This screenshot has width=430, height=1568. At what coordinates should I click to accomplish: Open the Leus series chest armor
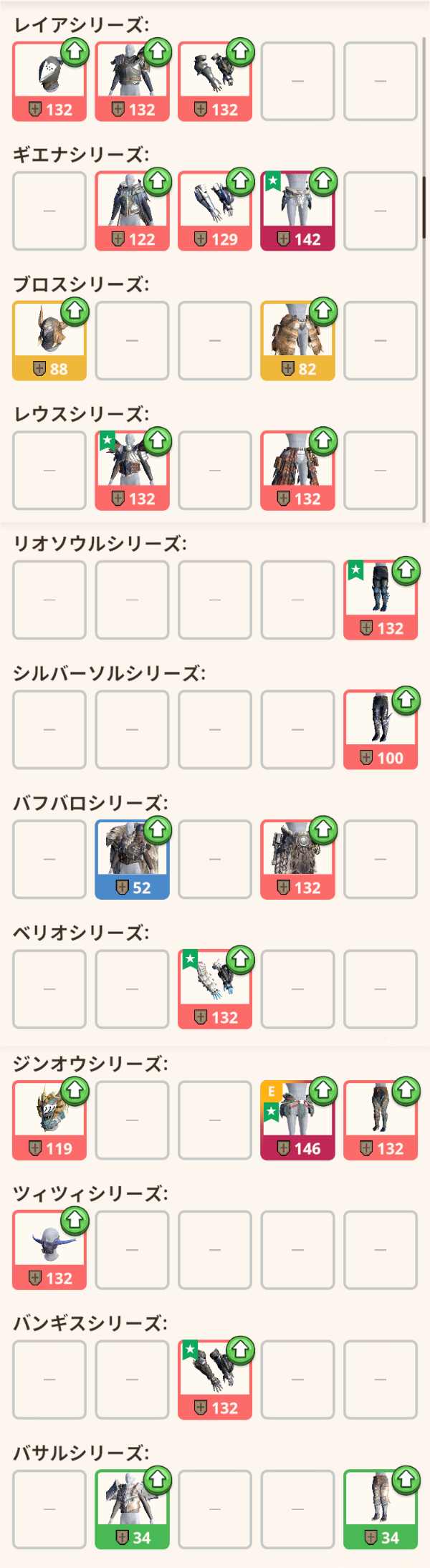coord(132,471)
